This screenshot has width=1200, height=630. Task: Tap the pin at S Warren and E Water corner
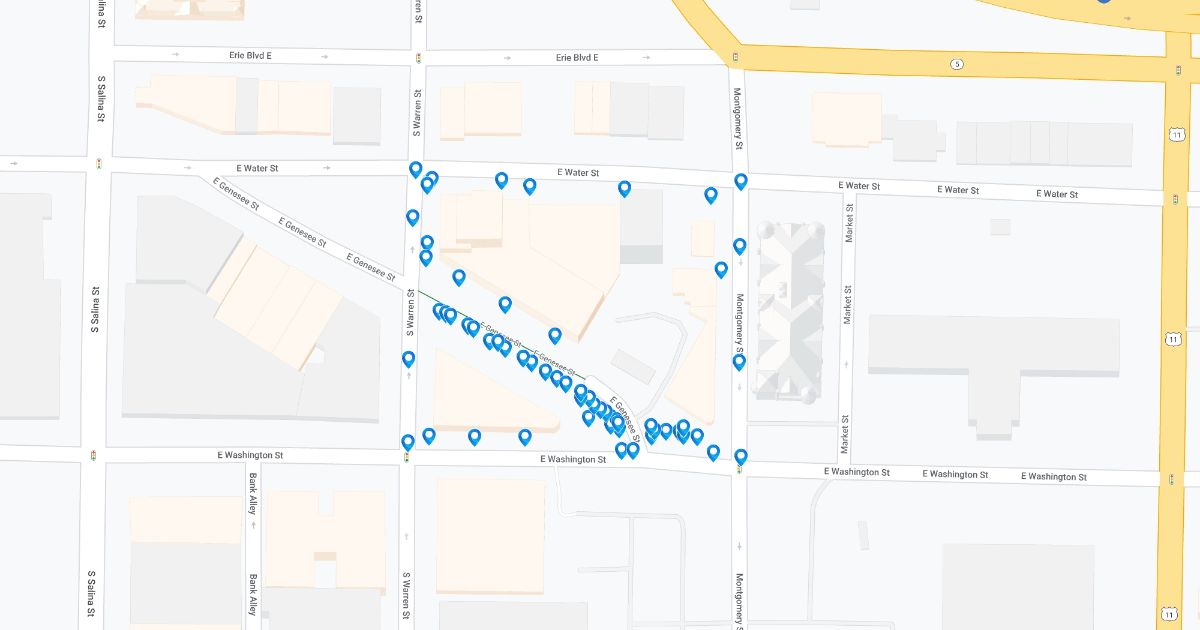[416, 169]
